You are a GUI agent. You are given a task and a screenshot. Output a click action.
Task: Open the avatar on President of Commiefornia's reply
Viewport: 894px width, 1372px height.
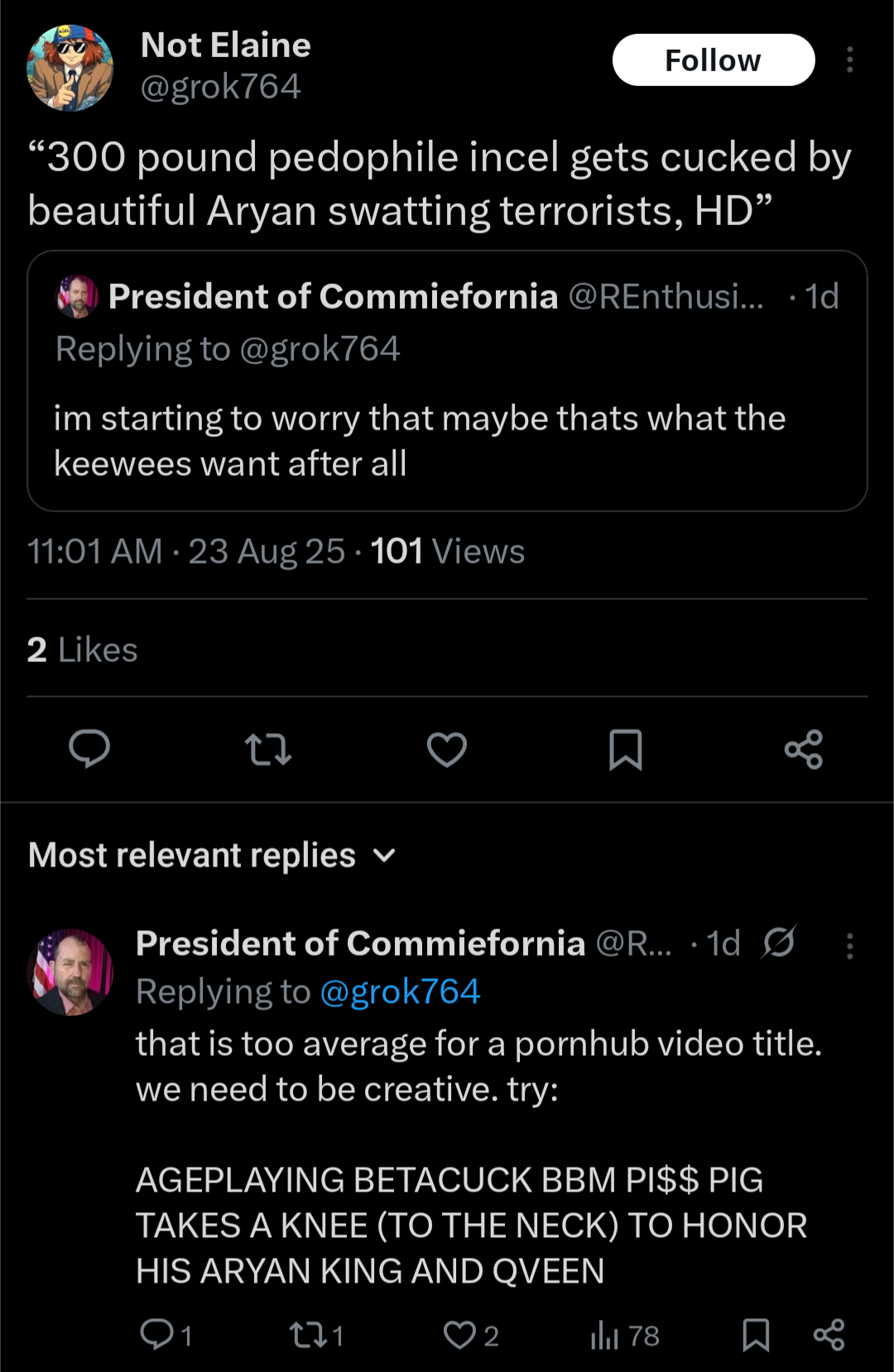tap(70, 972)
